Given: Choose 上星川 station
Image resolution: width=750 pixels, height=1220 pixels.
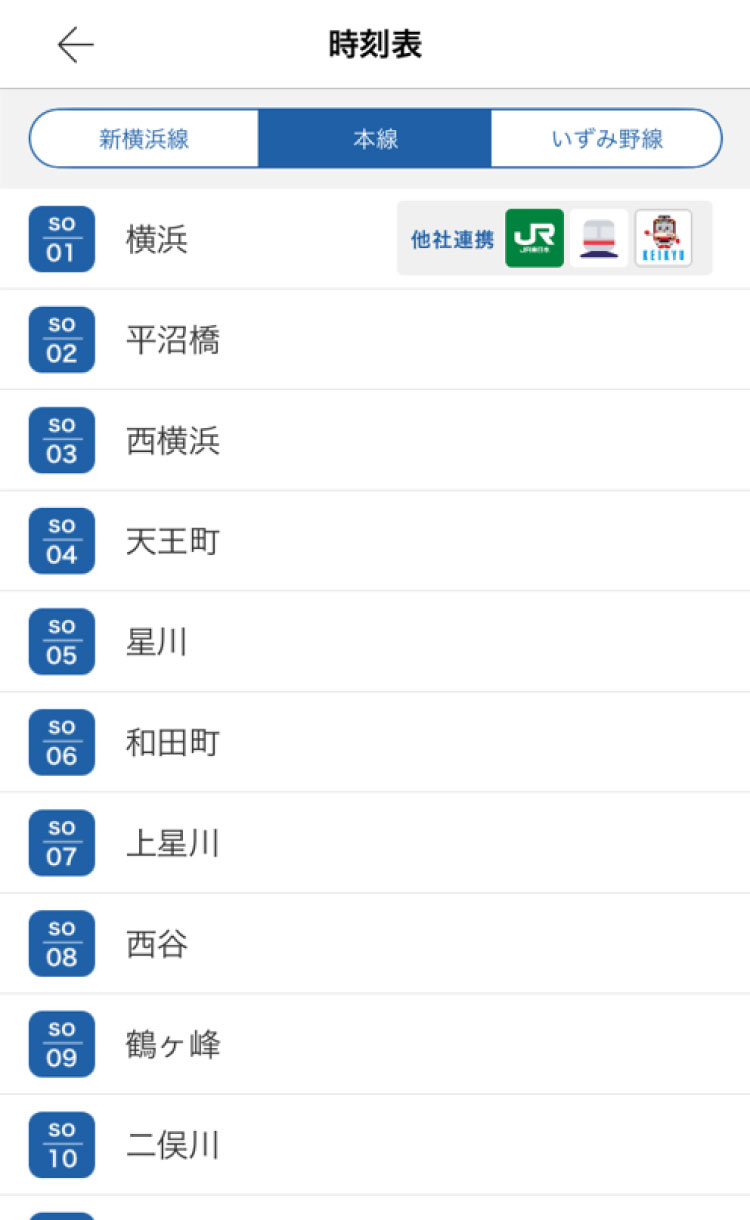Looking at the screenshot, I should pos(375,843).
